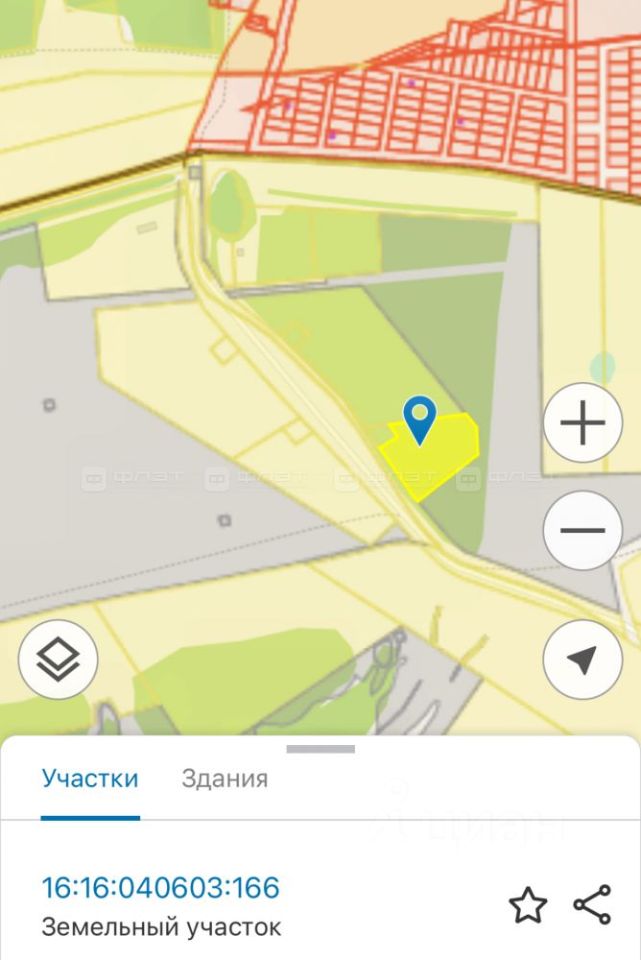Select the Участки tab
This screenshot has height=960, width=641.
[90, 779]
